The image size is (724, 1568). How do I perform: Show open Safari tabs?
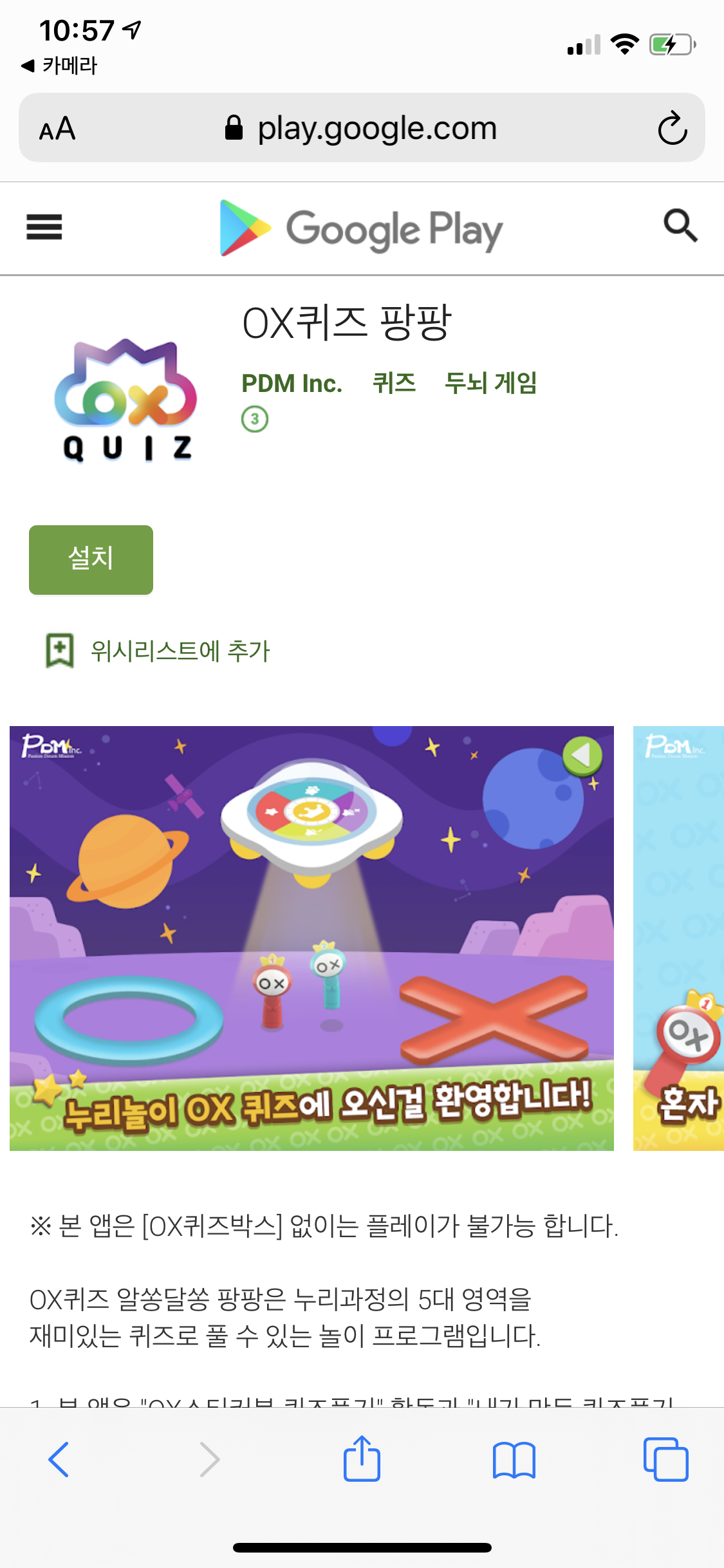(665, 1459)
